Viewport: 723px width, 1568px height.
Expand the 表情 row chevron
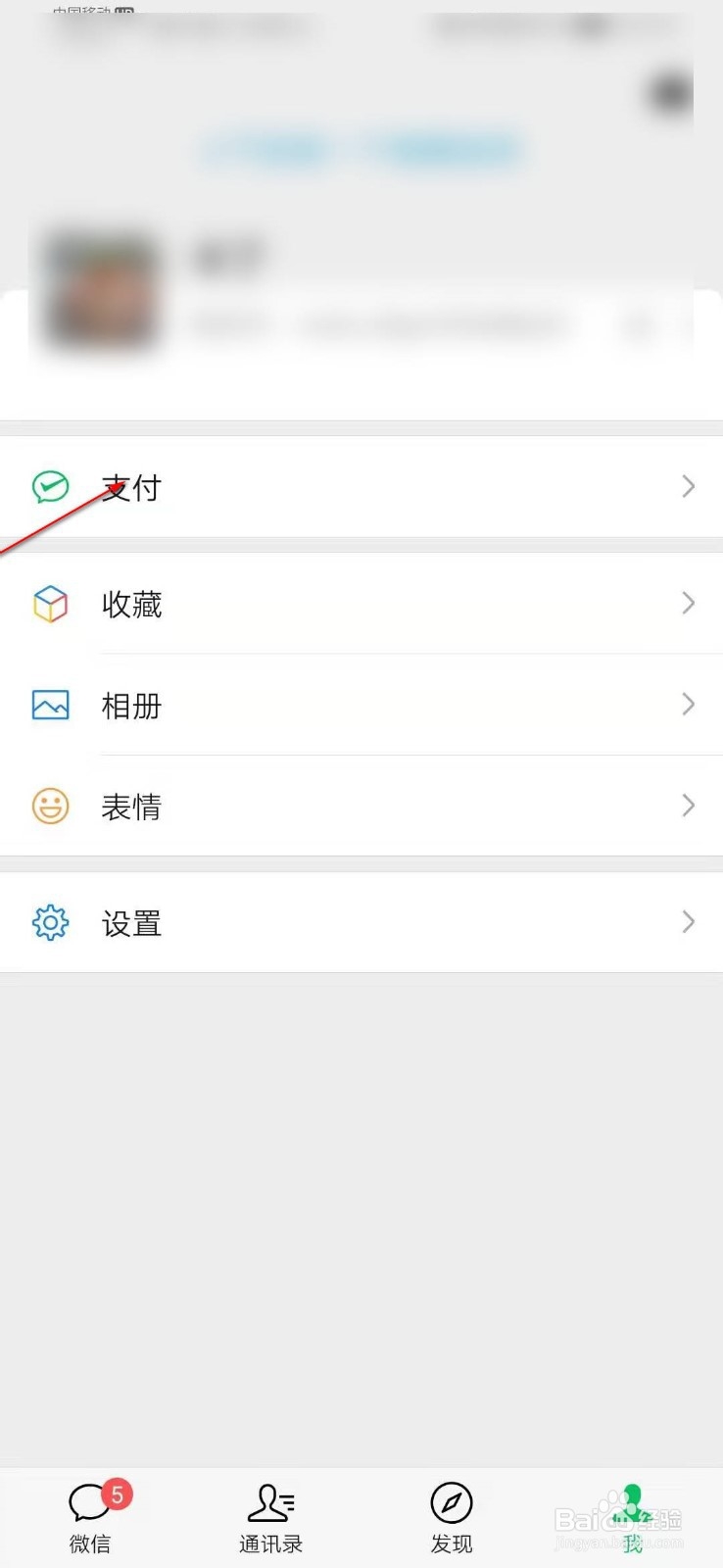tap(689, 806)
